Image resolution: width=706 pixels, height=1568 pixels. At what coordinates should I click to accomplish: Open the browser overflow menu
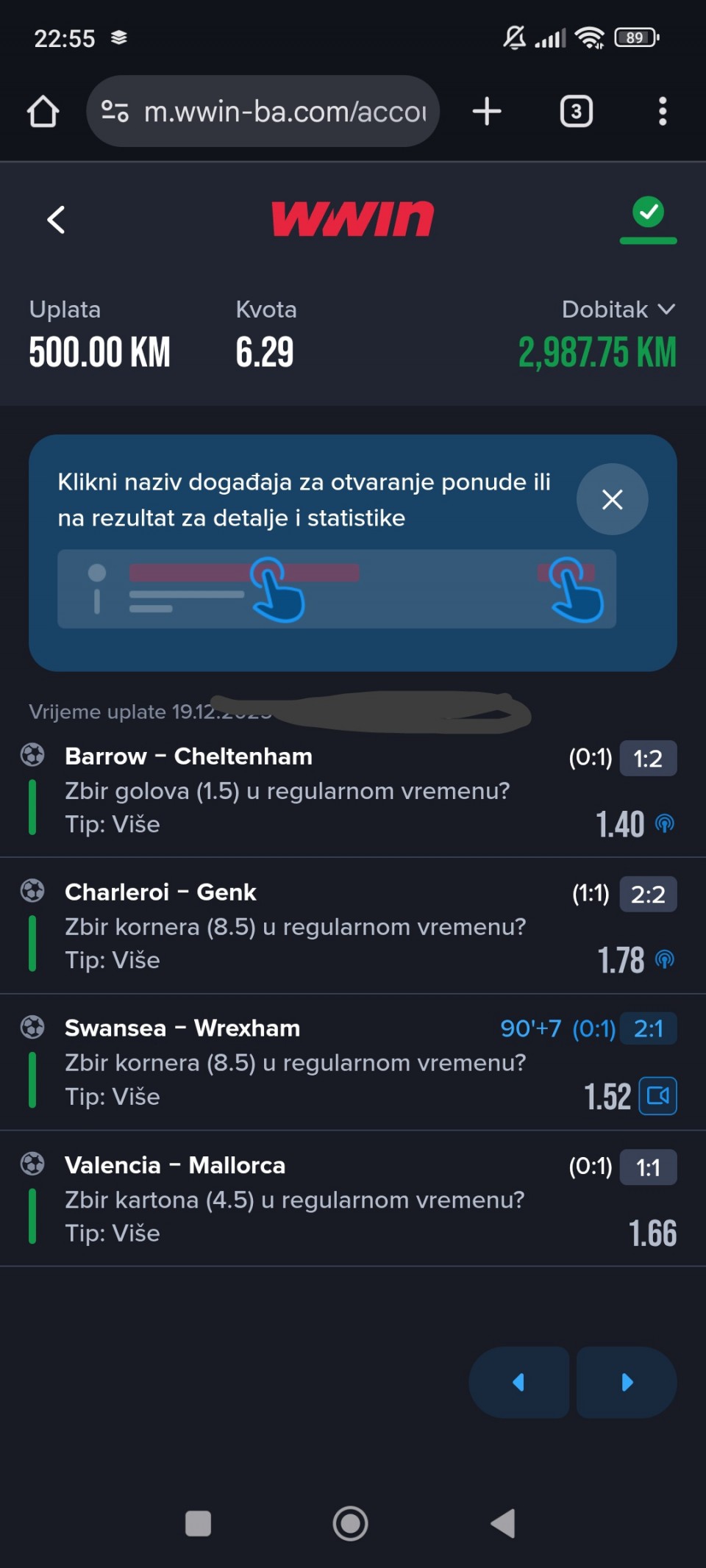pos(663,112)
